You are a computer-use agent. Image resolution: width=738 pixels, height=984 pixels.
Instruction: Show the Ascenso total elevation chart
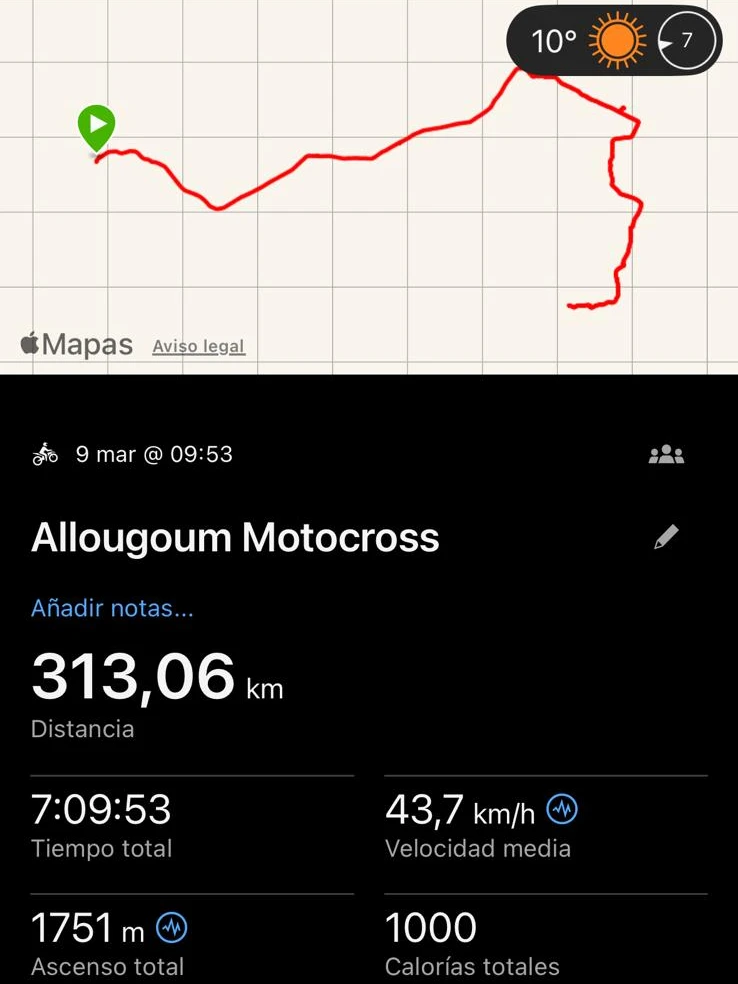pos(172,929)
